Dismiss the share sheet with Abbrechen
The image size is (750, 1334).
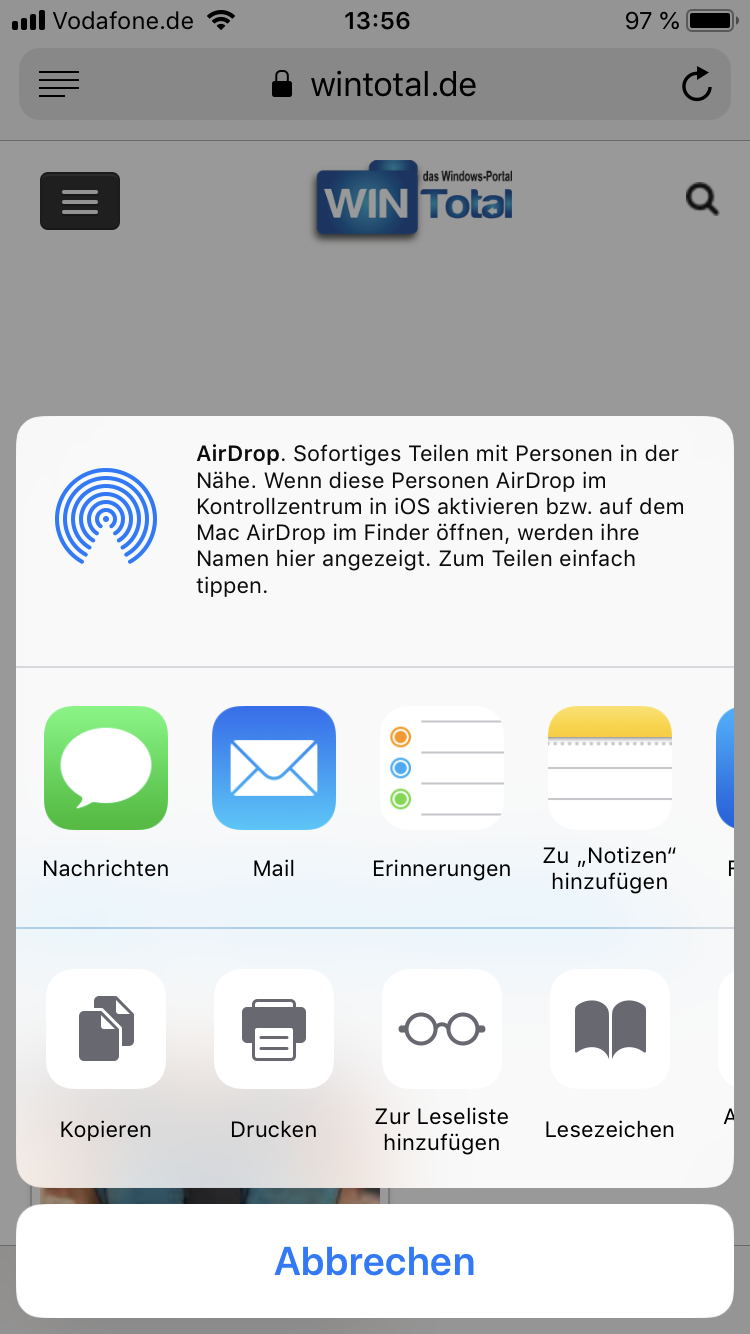coord(375,1261)
